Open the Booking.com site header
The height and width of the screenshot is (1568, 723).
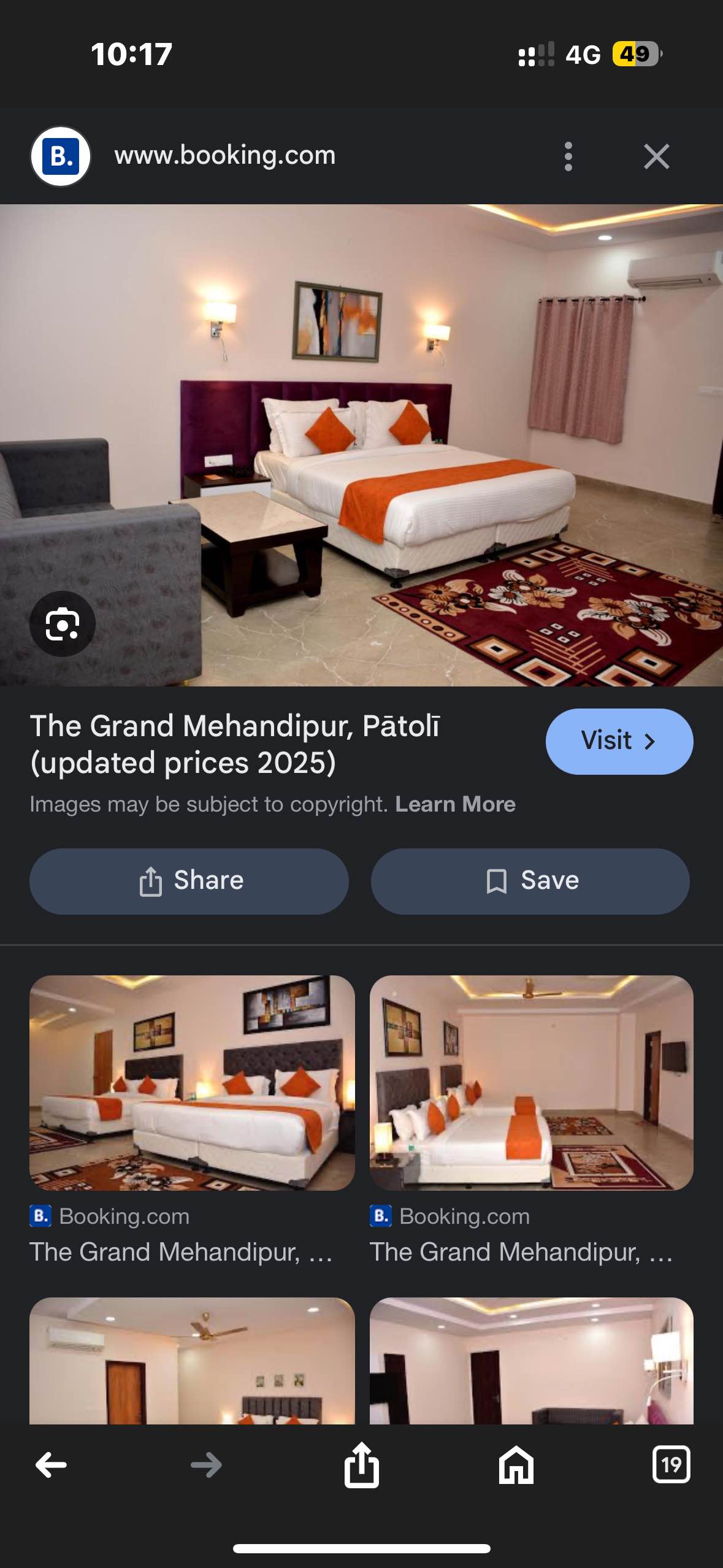(x=224, y=156)
